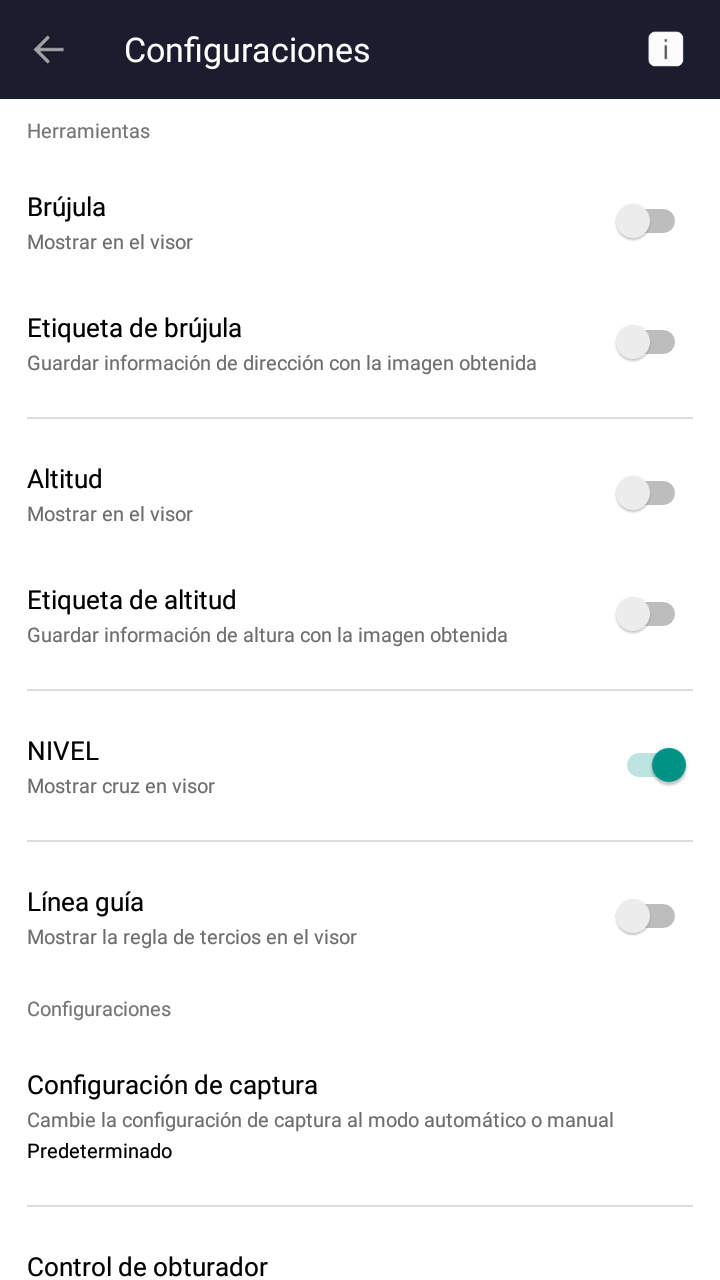
Task: Enable the Etiqueta de brújula switch
Action: (646, 342)
